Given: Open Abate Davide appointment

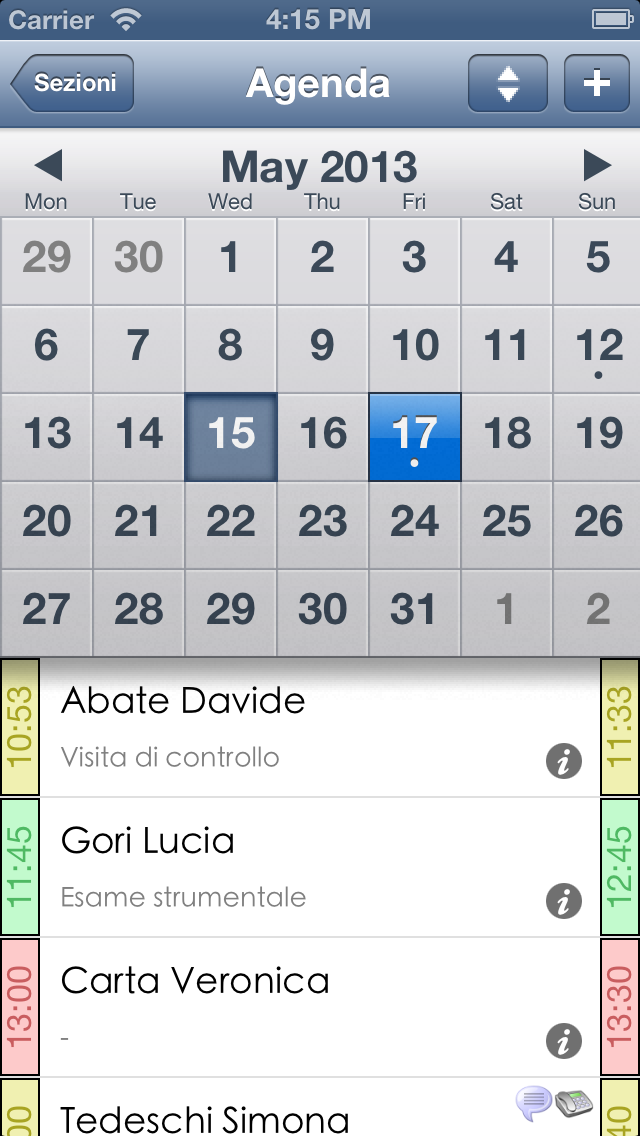Looking at the screenshot, I should tap(320, 727).
